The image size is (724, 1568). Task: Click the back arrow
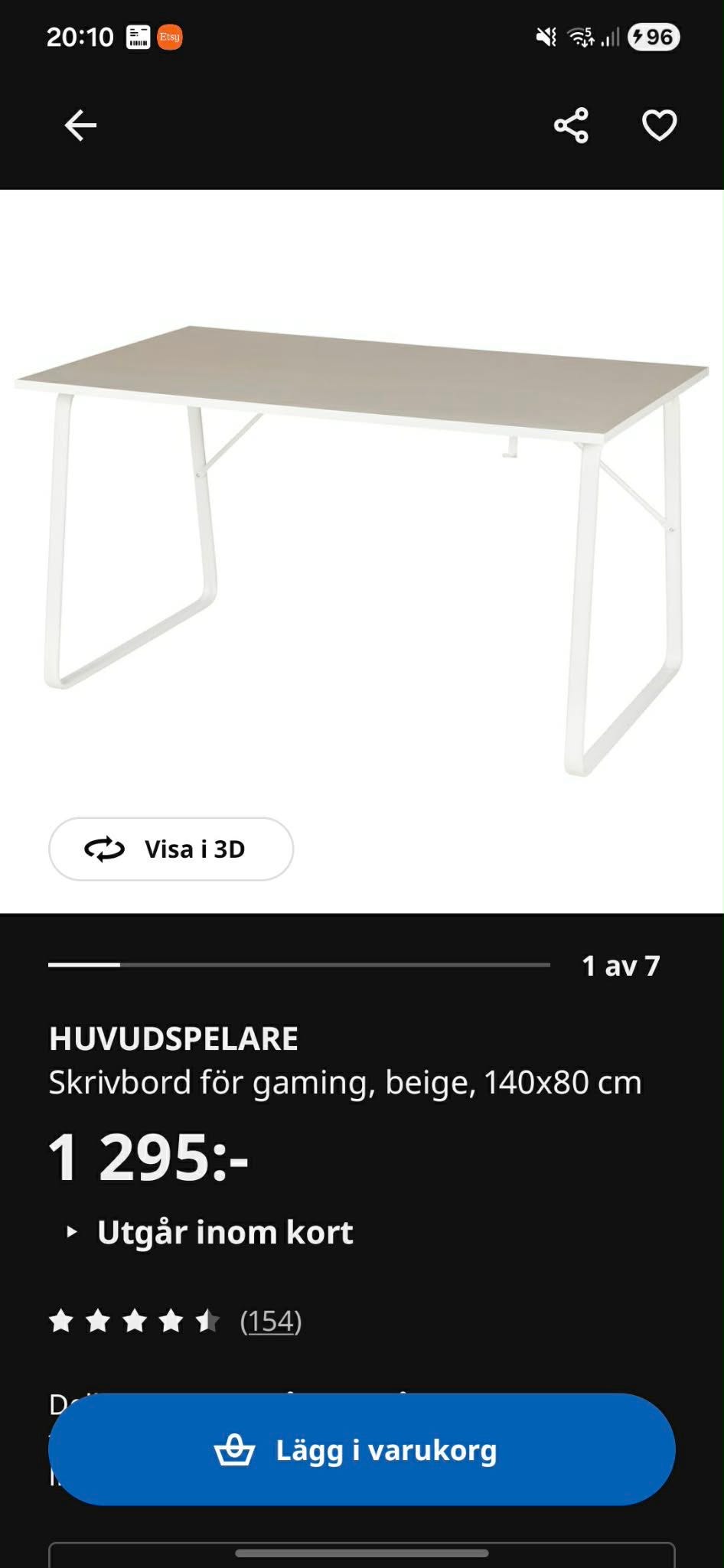(x=79, y=126)
